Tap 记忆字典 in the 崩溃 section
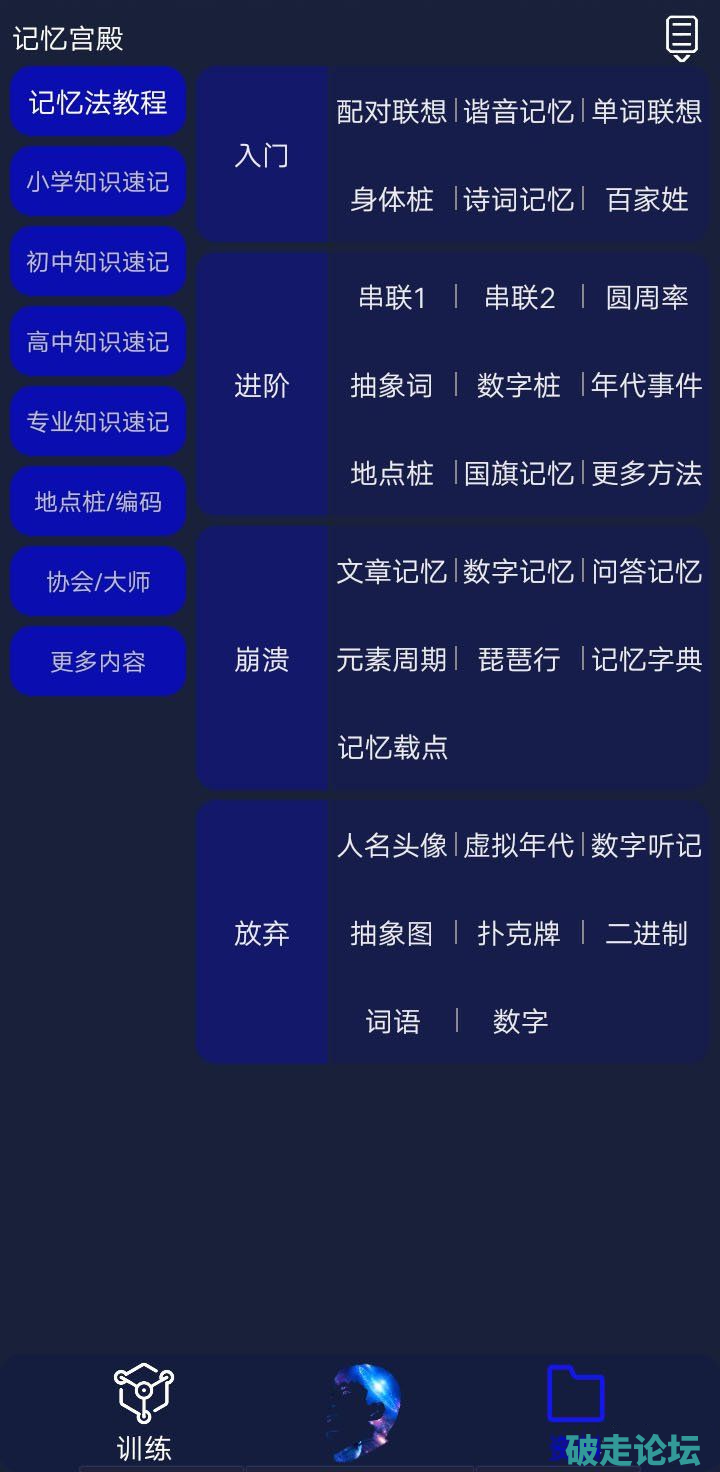This screenshot has width=720, height=1472. click(x=647, y=659)
